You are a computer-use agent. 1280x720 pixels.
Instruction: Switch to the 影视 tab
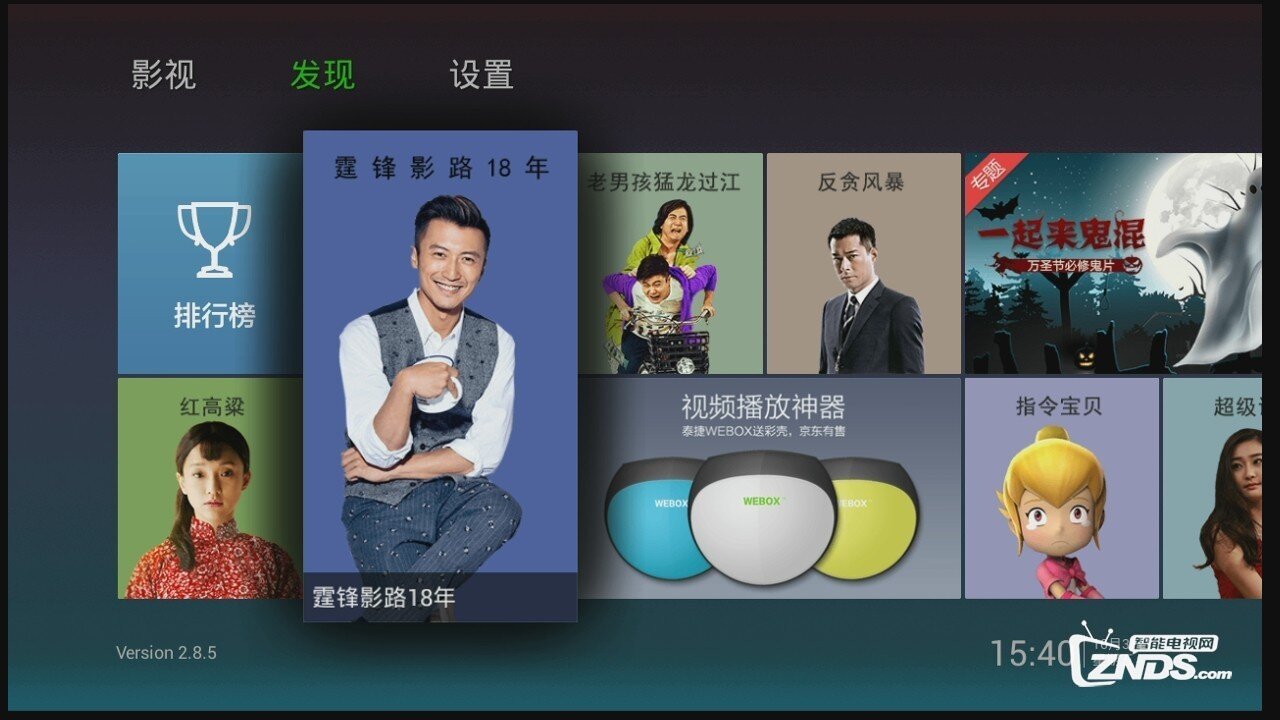point(163,75)
